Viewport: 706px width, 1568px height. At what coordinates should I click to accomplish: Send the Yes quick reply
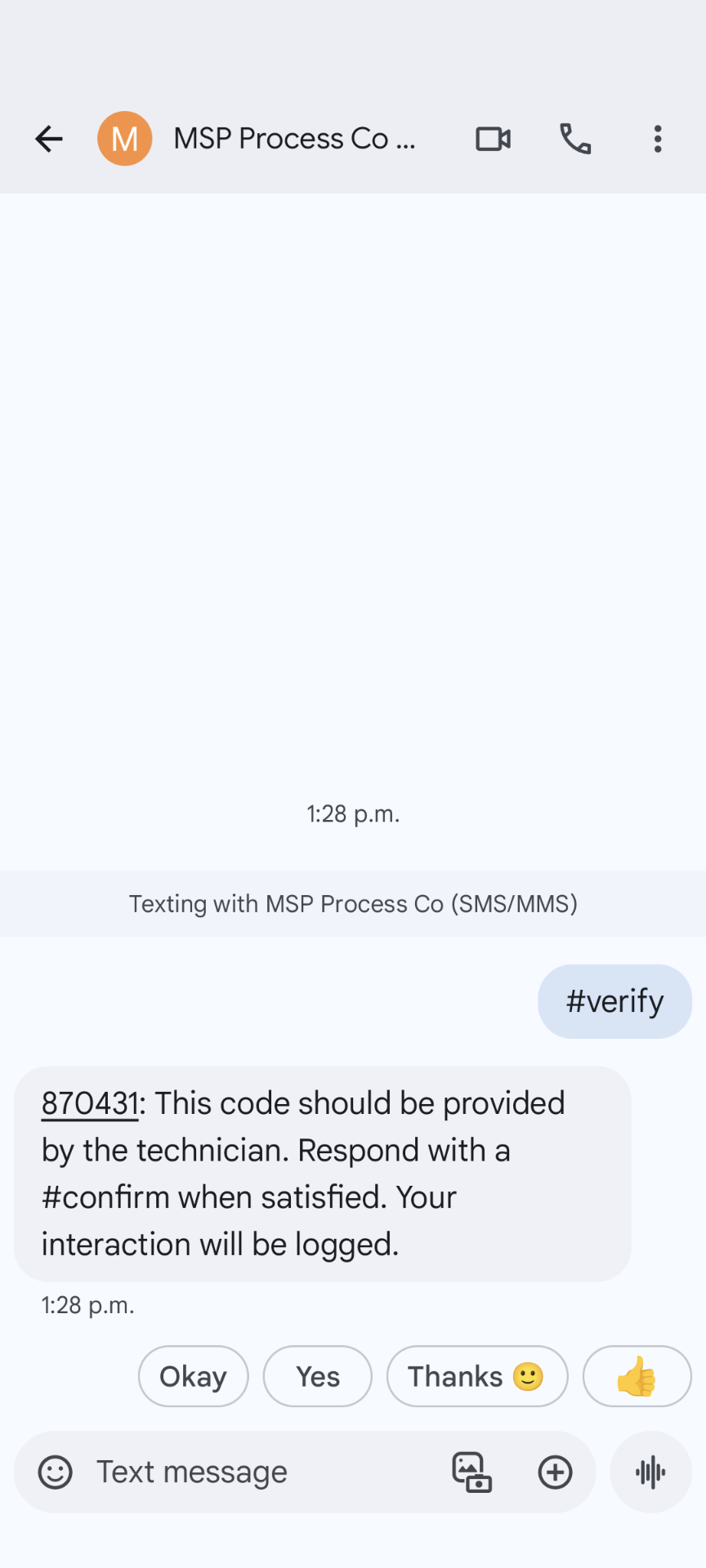(x=318, y=1376)
